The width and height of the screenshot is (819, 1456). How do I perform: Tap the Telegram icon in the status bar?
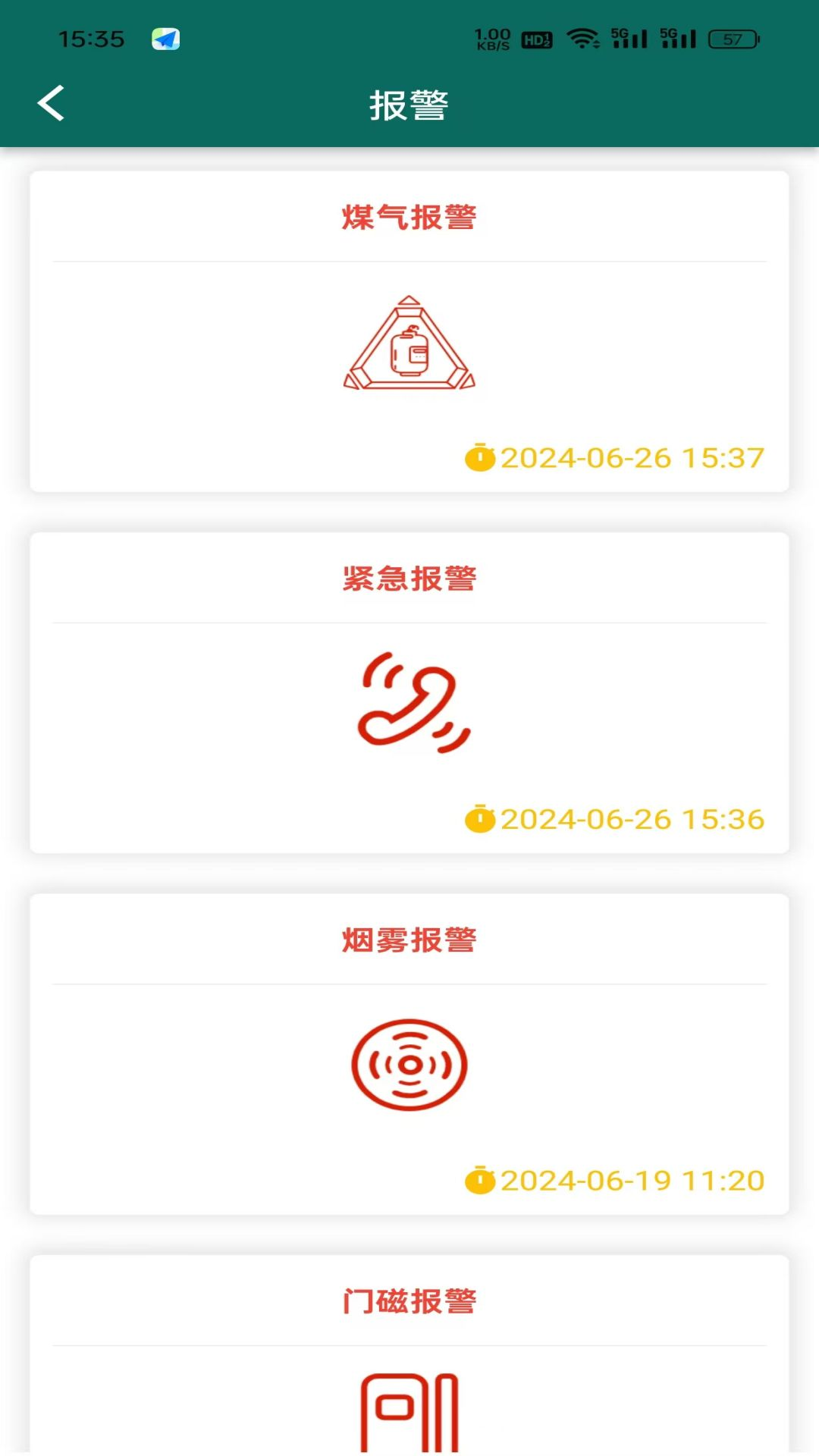[x=165, y=38]
